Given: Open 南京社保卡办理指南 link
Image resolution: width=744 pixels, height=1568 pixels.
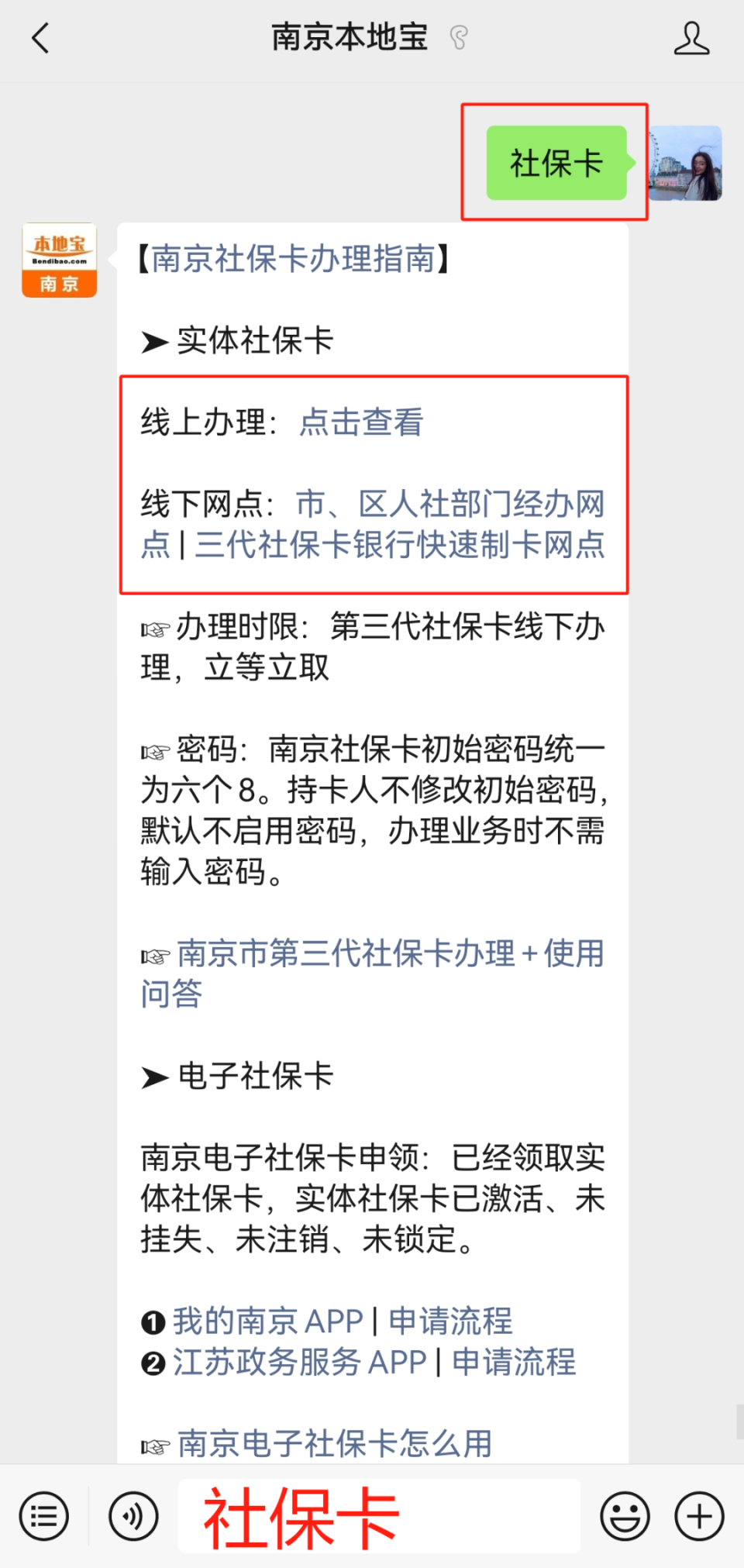Looking at the screenshot, I should pyautogui.click(x=293, y=259).
